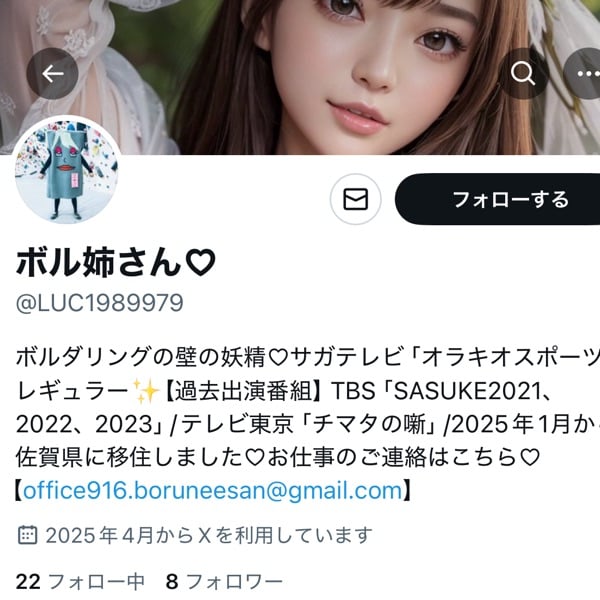This screenshot has width=600, height=600.
Task: Send a direct message via envelope icon
Action: [x=355, y=199]
